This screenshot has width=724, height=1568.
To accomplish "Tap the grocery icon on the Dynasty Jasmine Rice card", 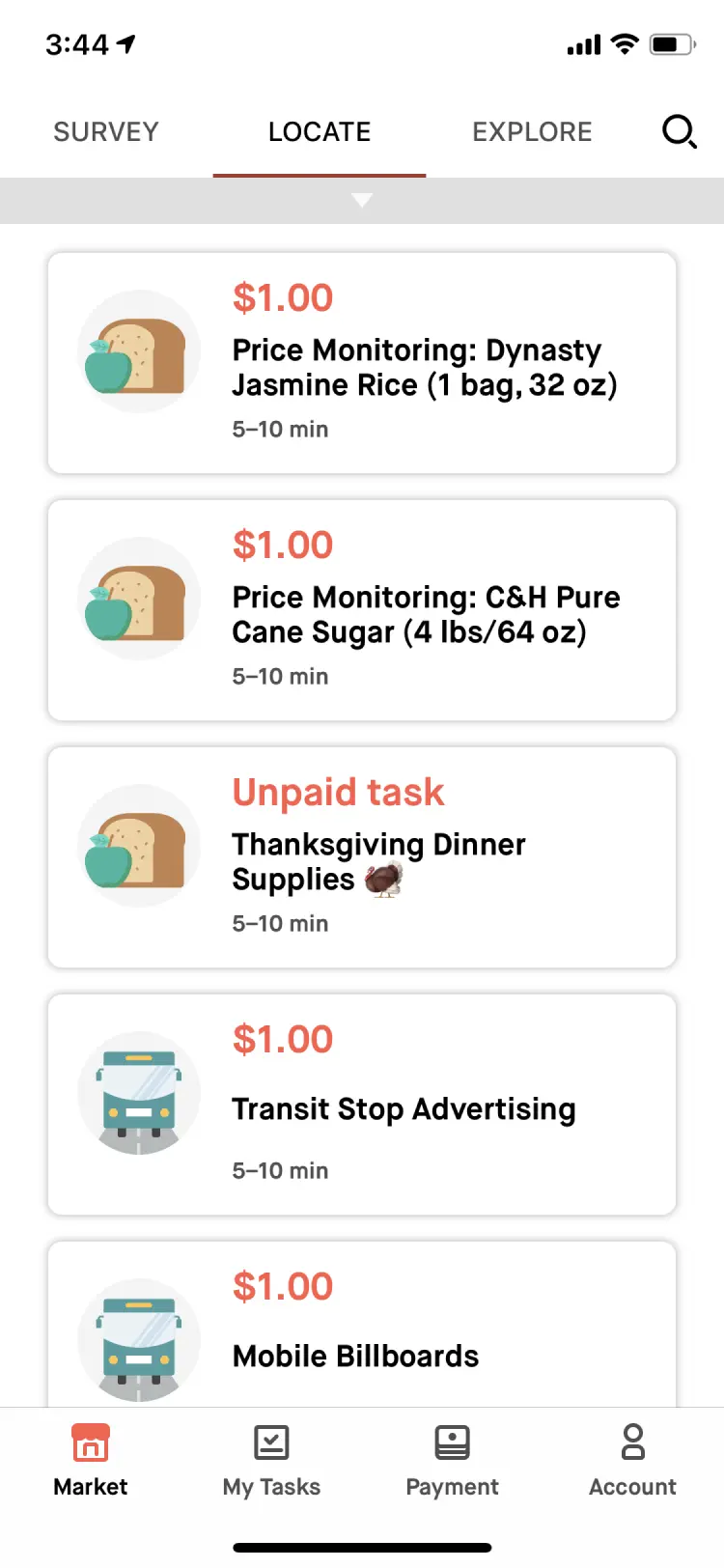I will tap(139, 350).
